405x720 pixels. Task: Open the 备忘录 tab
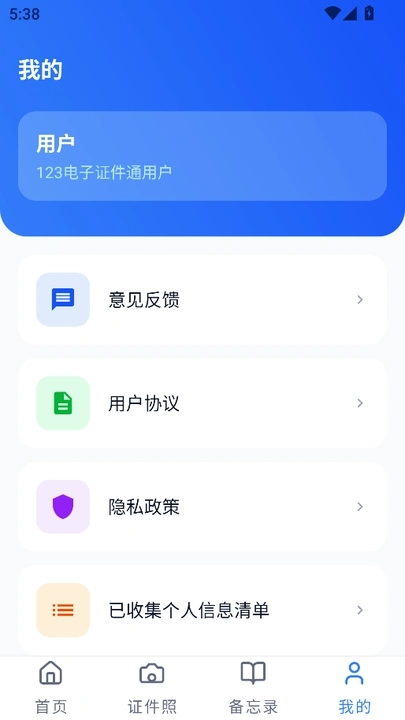pyautogui.click(x=253, y=688)
